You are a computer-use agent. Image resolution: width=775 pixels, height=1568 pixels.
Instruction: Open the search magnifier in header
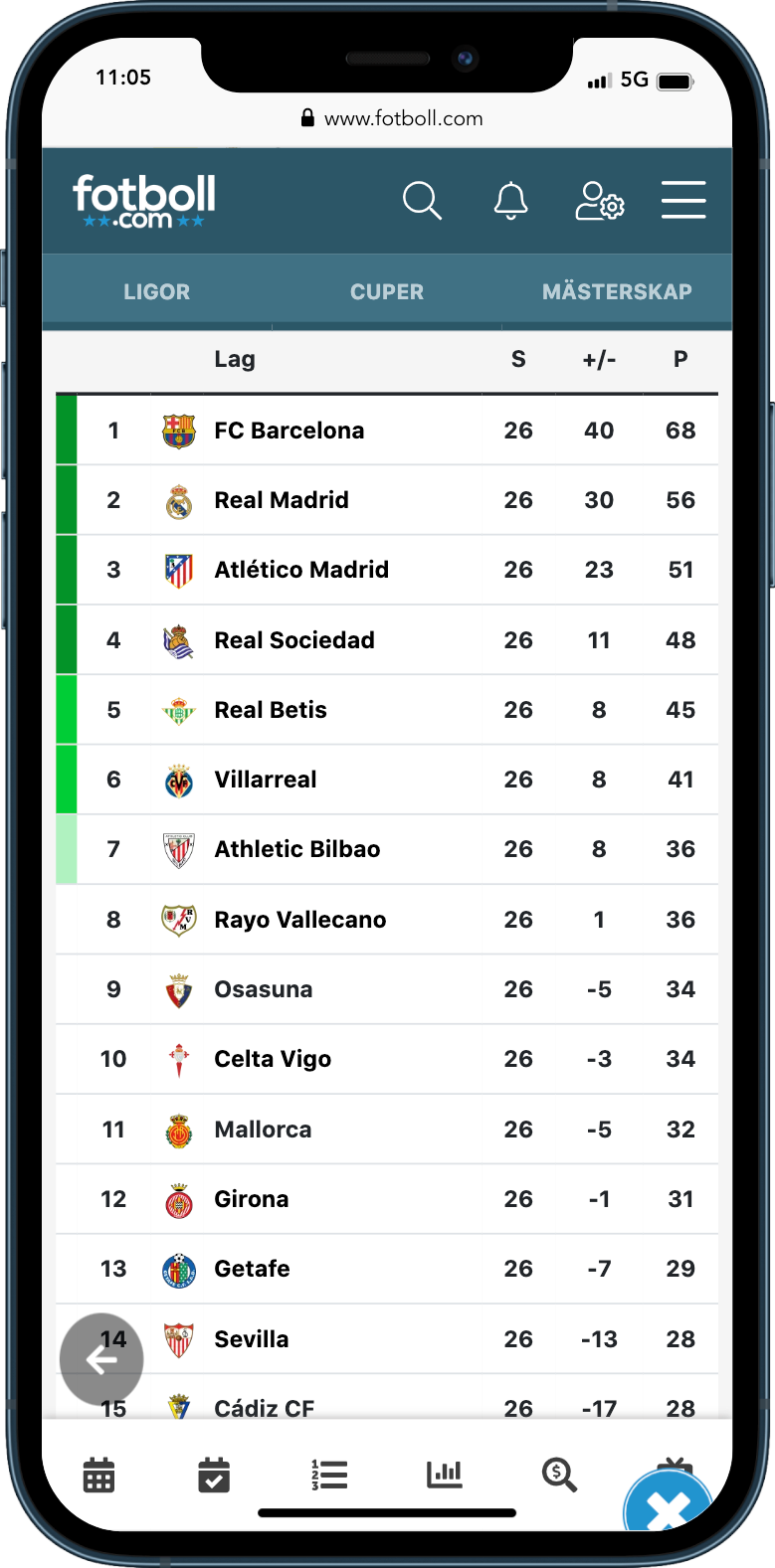pyautogui.click(x=422, y=200)
